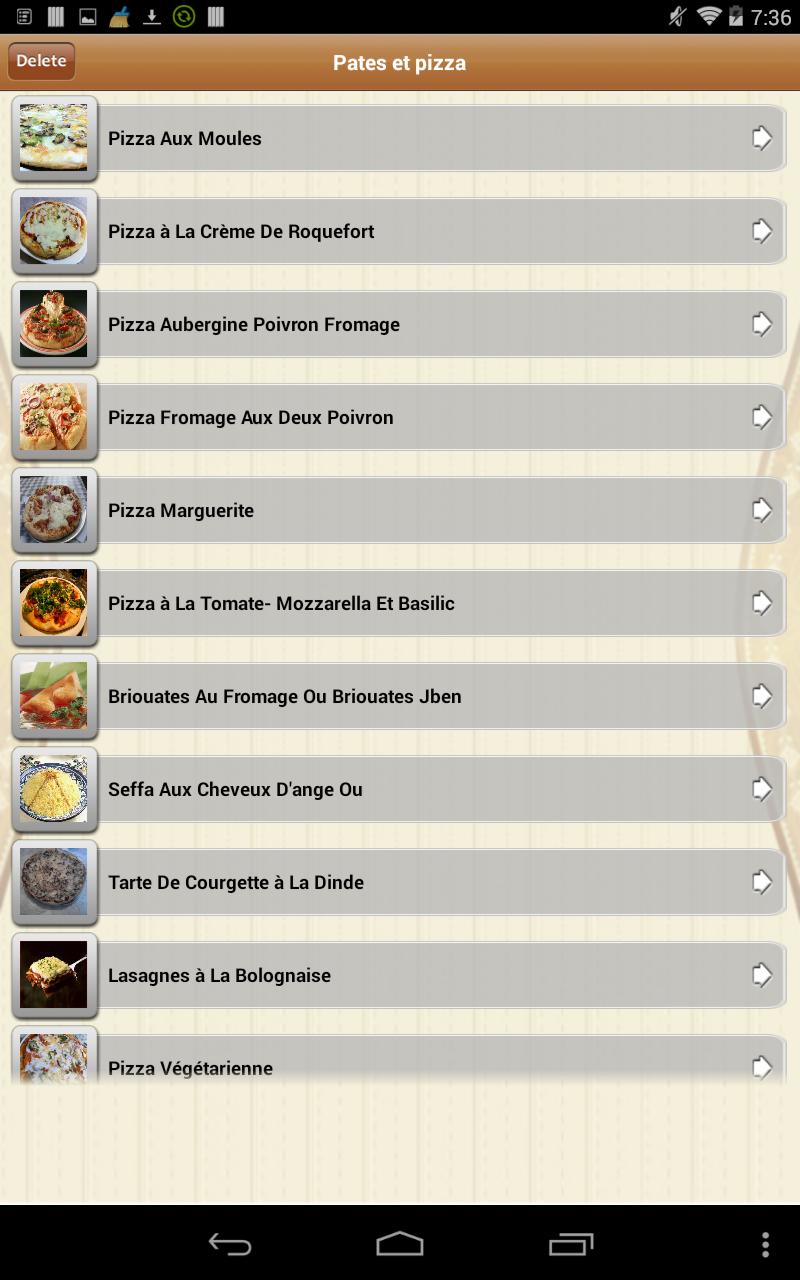The image size is (800, 1280).
Task: Tap the Tarte De Courgette thumbnail
Action: point(54,882)
